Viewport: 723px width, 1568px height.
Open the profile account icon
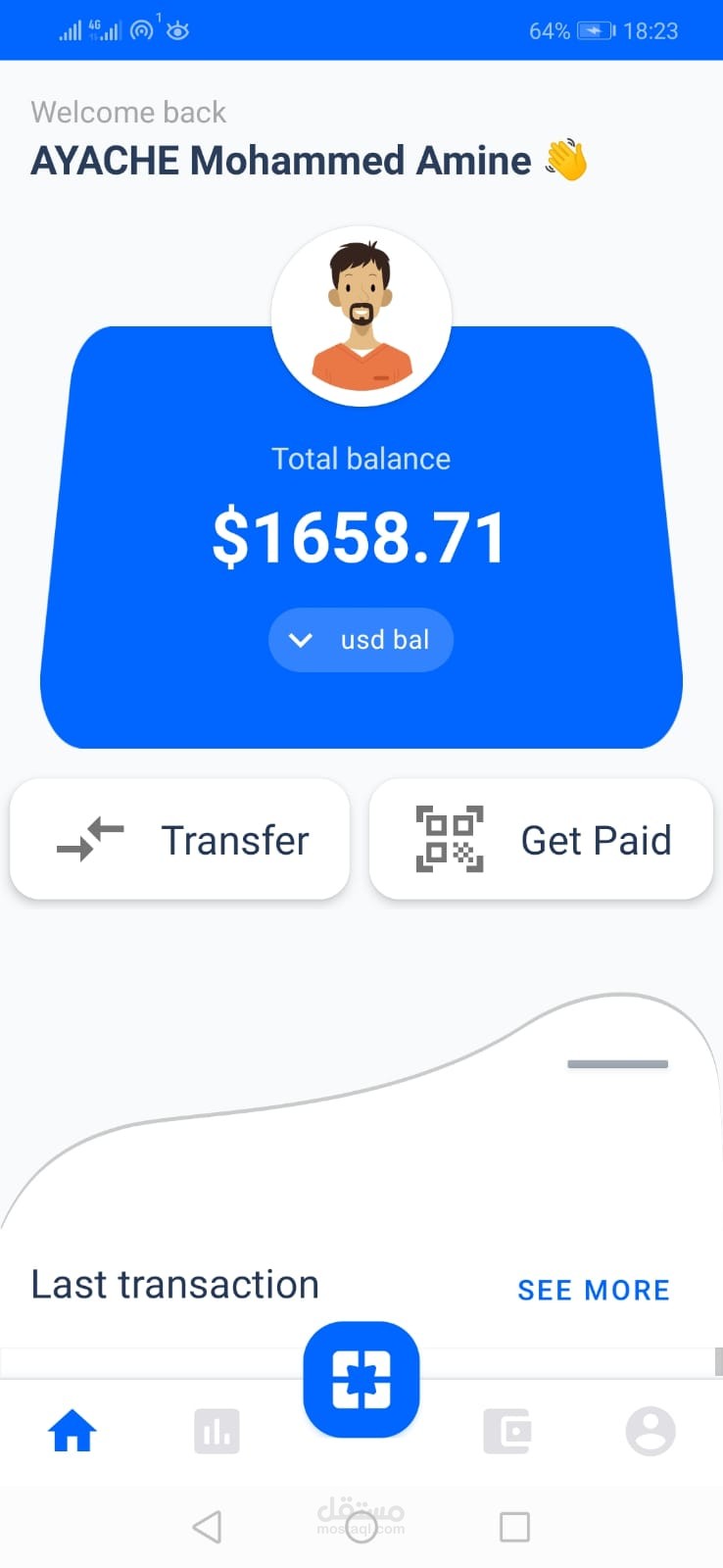[651, 1430]
